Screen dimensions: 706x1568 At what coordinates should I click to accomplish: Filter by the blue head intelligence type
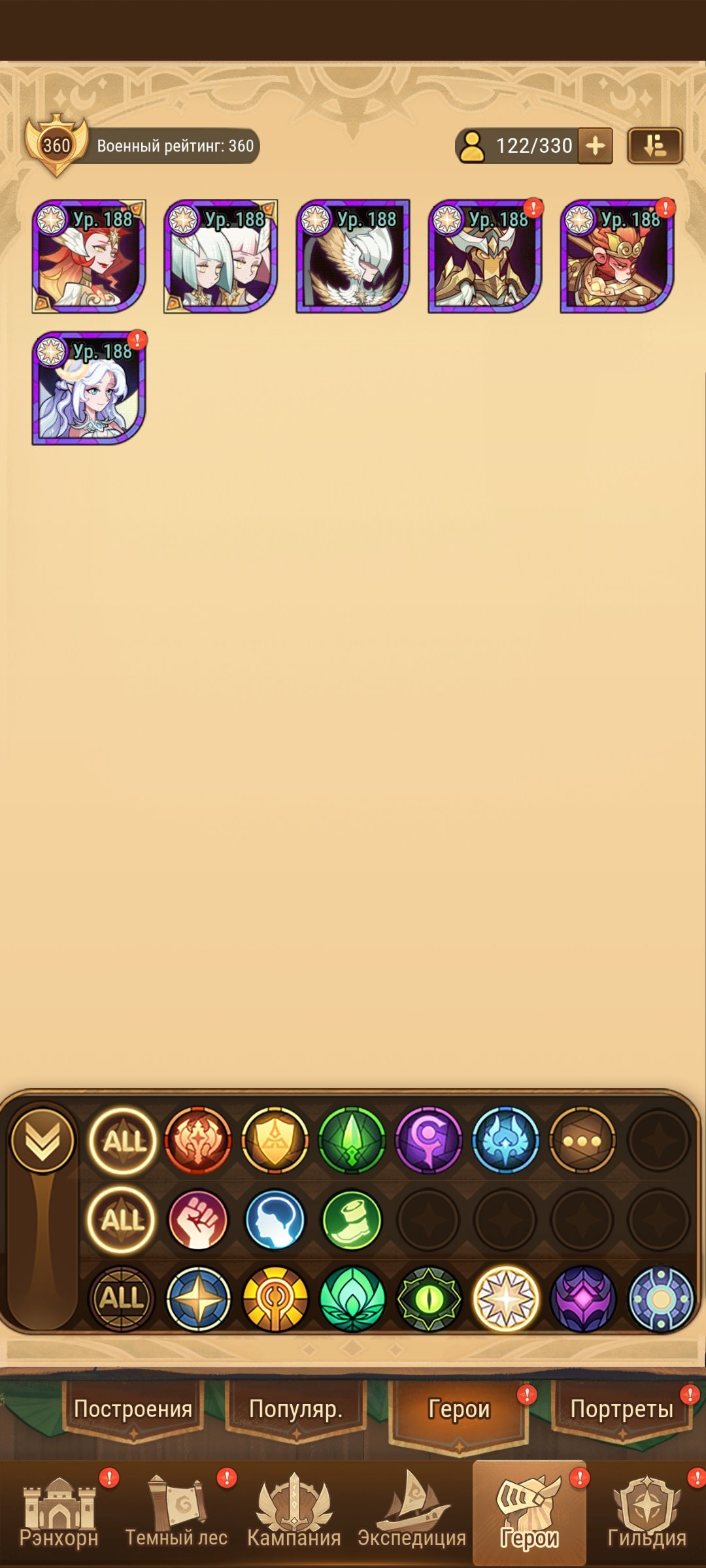(275, 1220)
